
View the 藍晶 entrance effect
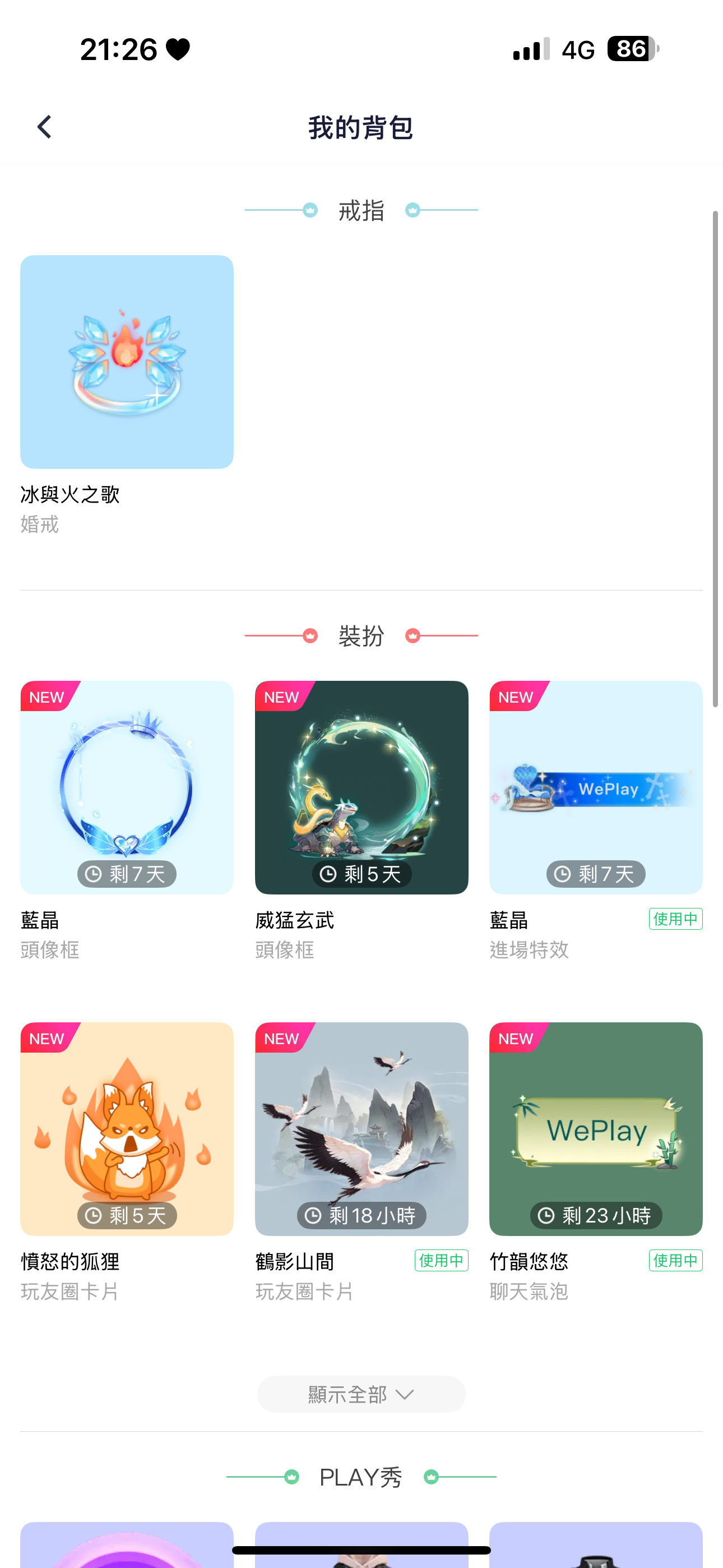tap(596, 787)
